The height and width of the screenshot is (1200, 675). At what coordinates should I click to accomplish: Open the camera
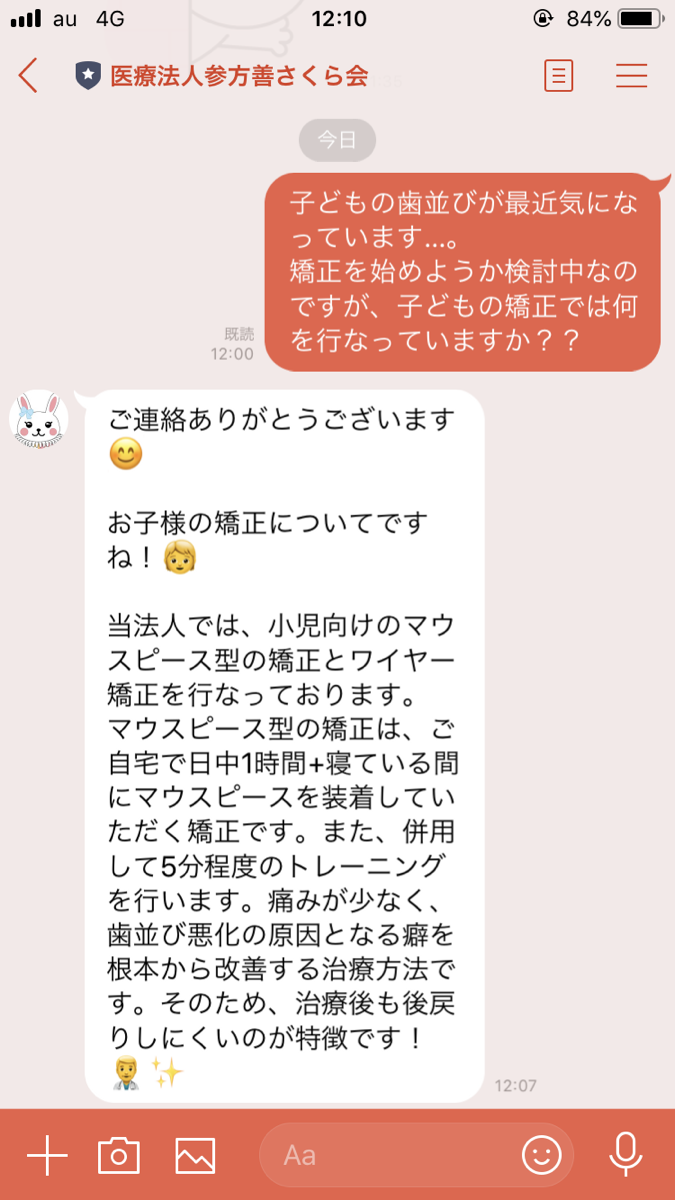click(118, 1155)
